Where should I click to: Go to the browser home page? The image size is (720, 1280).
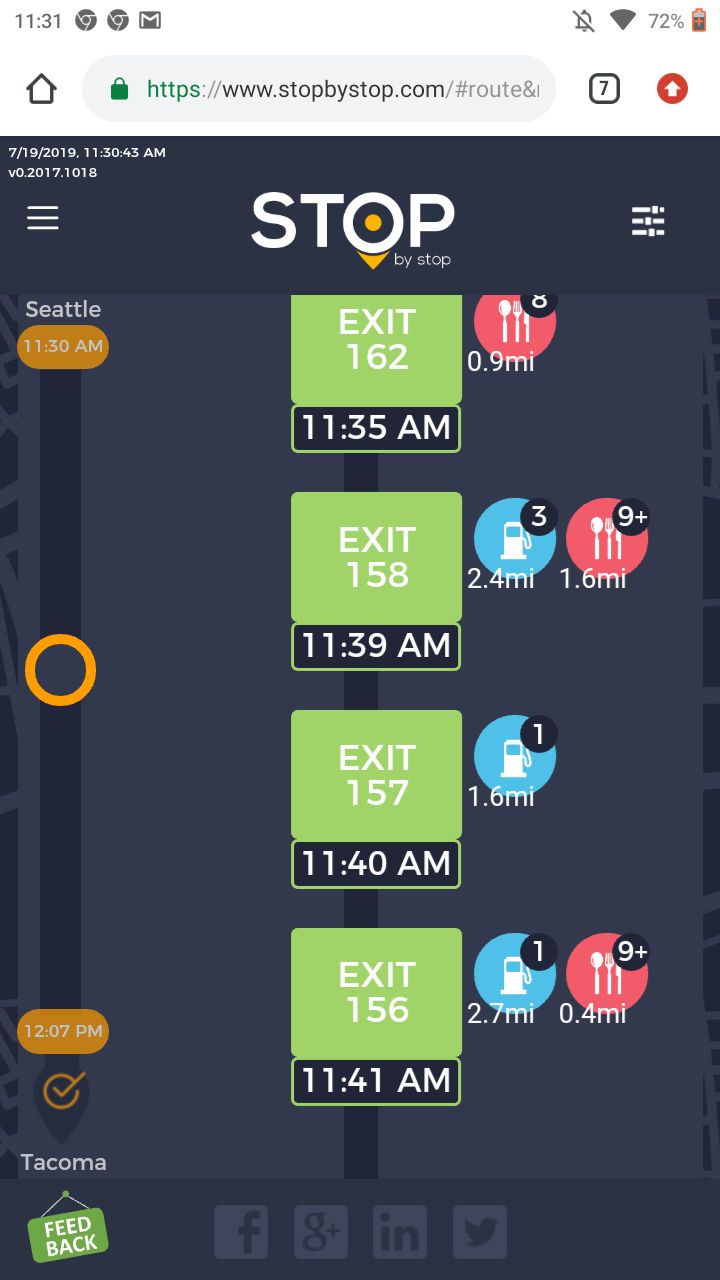coord(41,90)
